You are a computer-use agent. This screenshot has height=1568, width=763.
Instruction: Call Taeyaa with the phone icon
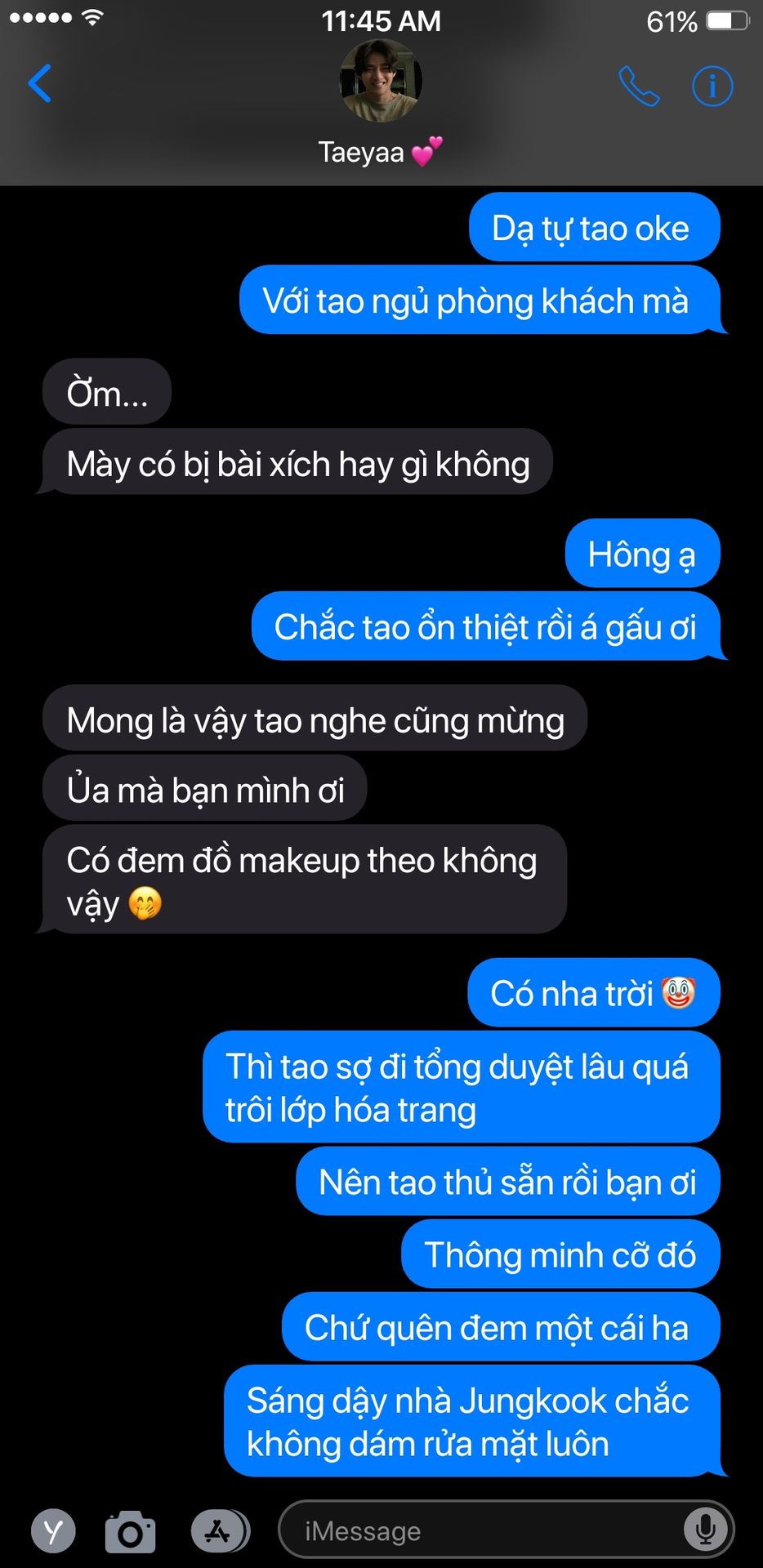[x=639, y=86]
